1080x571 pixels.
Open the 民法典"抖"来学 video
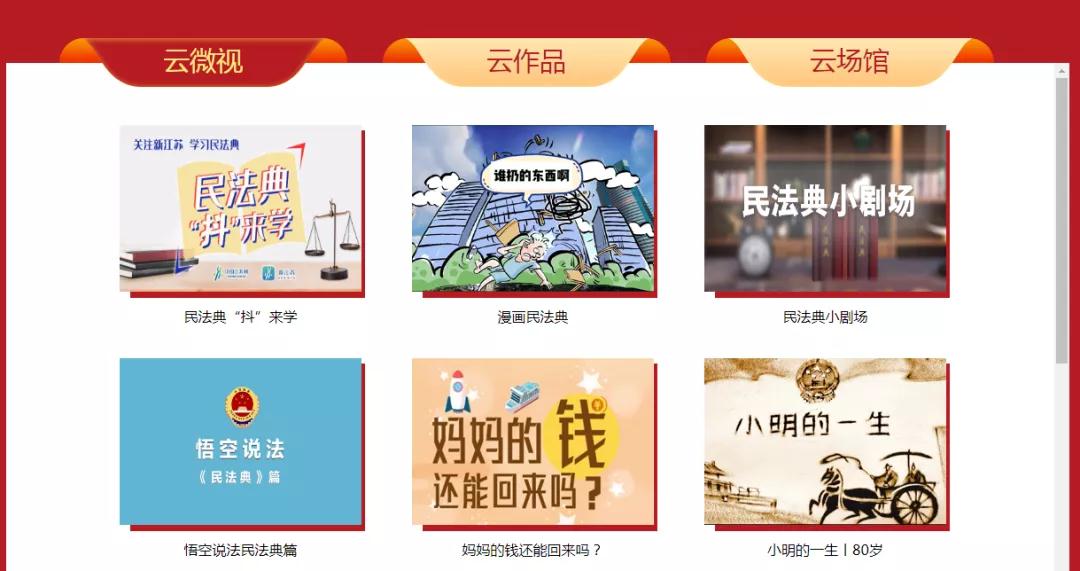pos(240,209)
